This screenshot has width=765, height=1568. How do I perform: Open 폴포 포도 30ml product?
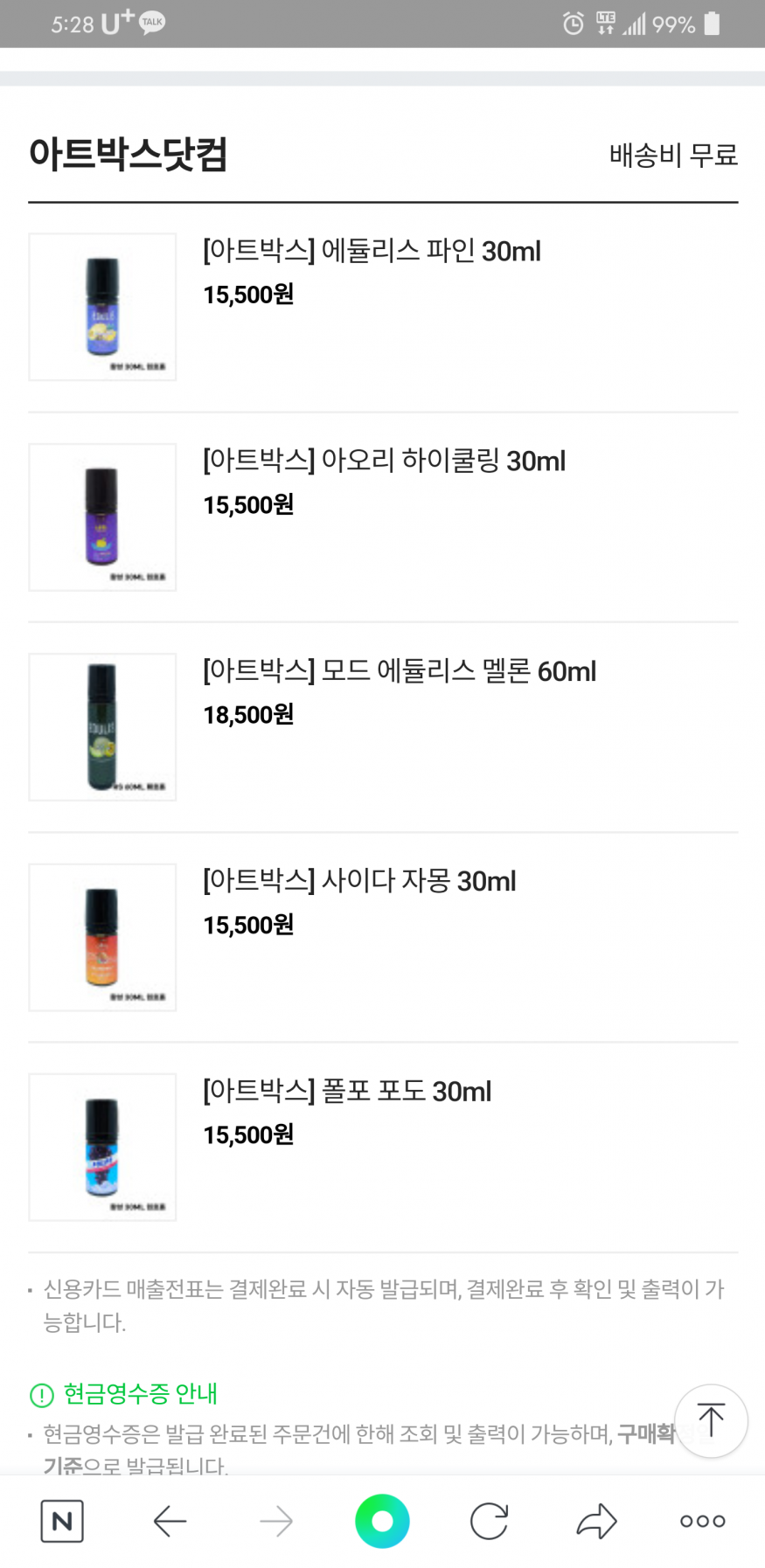347,1092
